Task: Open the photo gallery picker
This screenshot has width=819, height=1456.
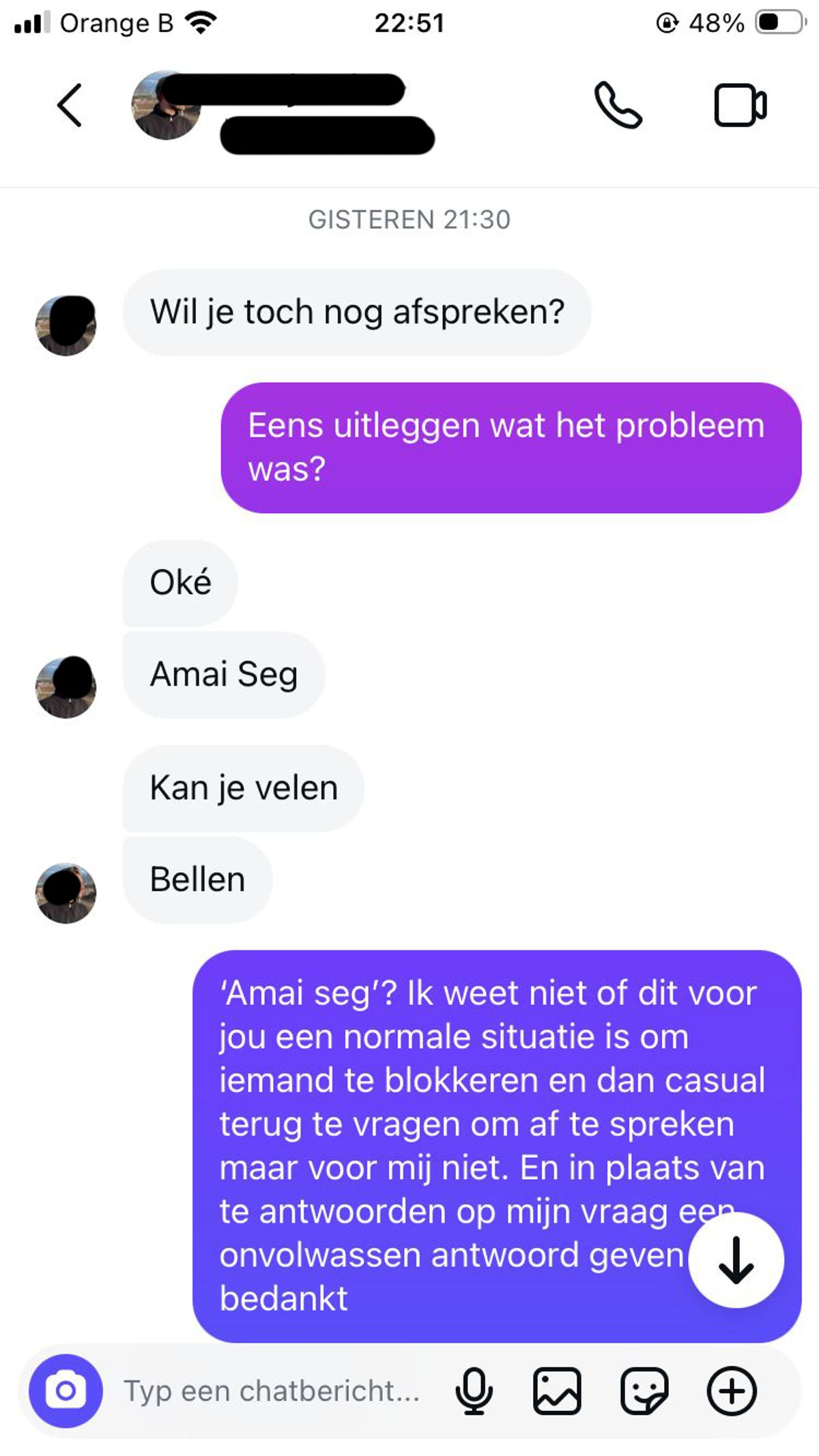Action: pos(557,1391)
